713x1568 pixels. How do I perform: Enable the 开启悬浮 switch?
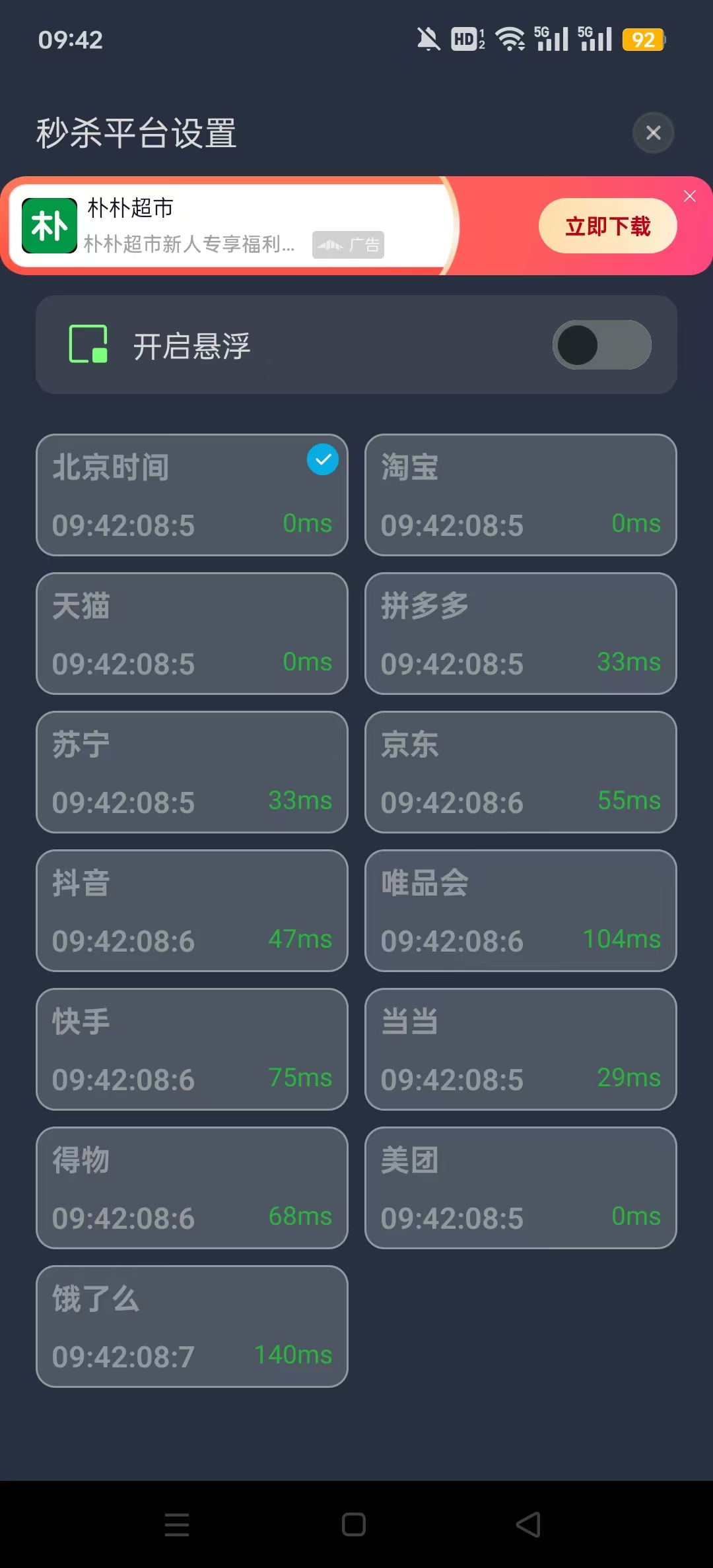tap(601, 345)
